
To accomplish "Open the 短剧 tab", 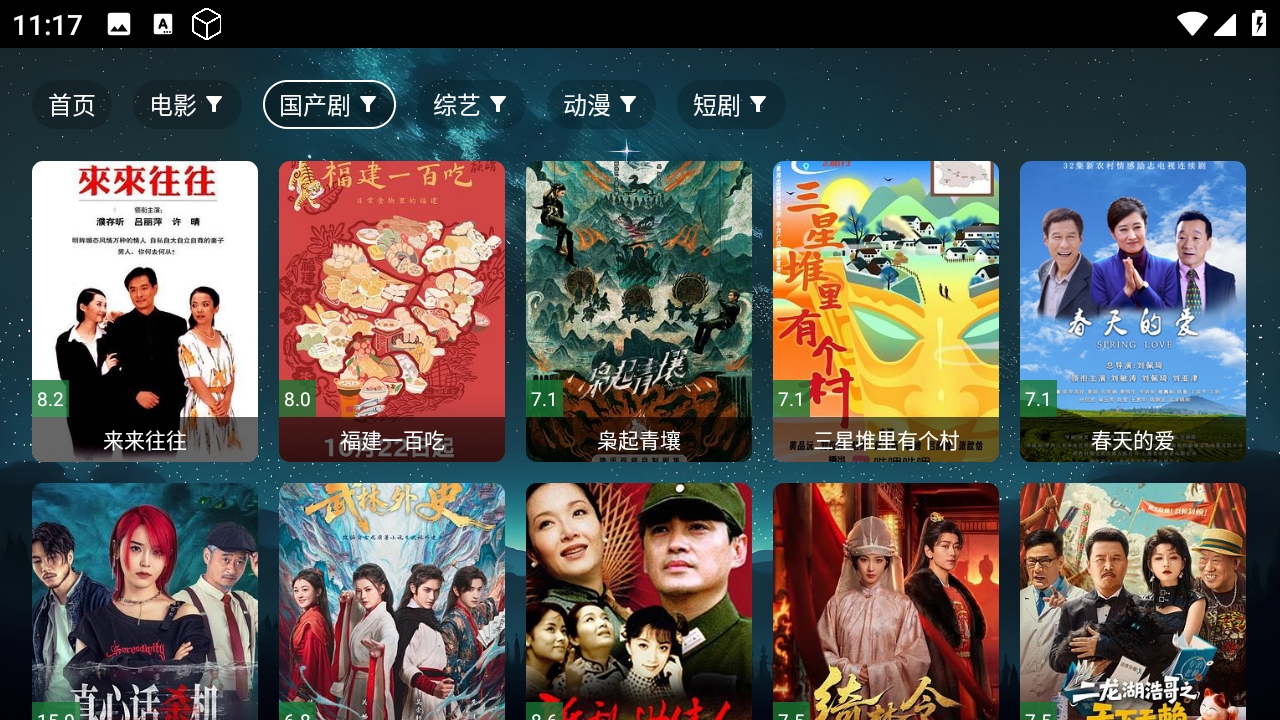I will (730, 105).
